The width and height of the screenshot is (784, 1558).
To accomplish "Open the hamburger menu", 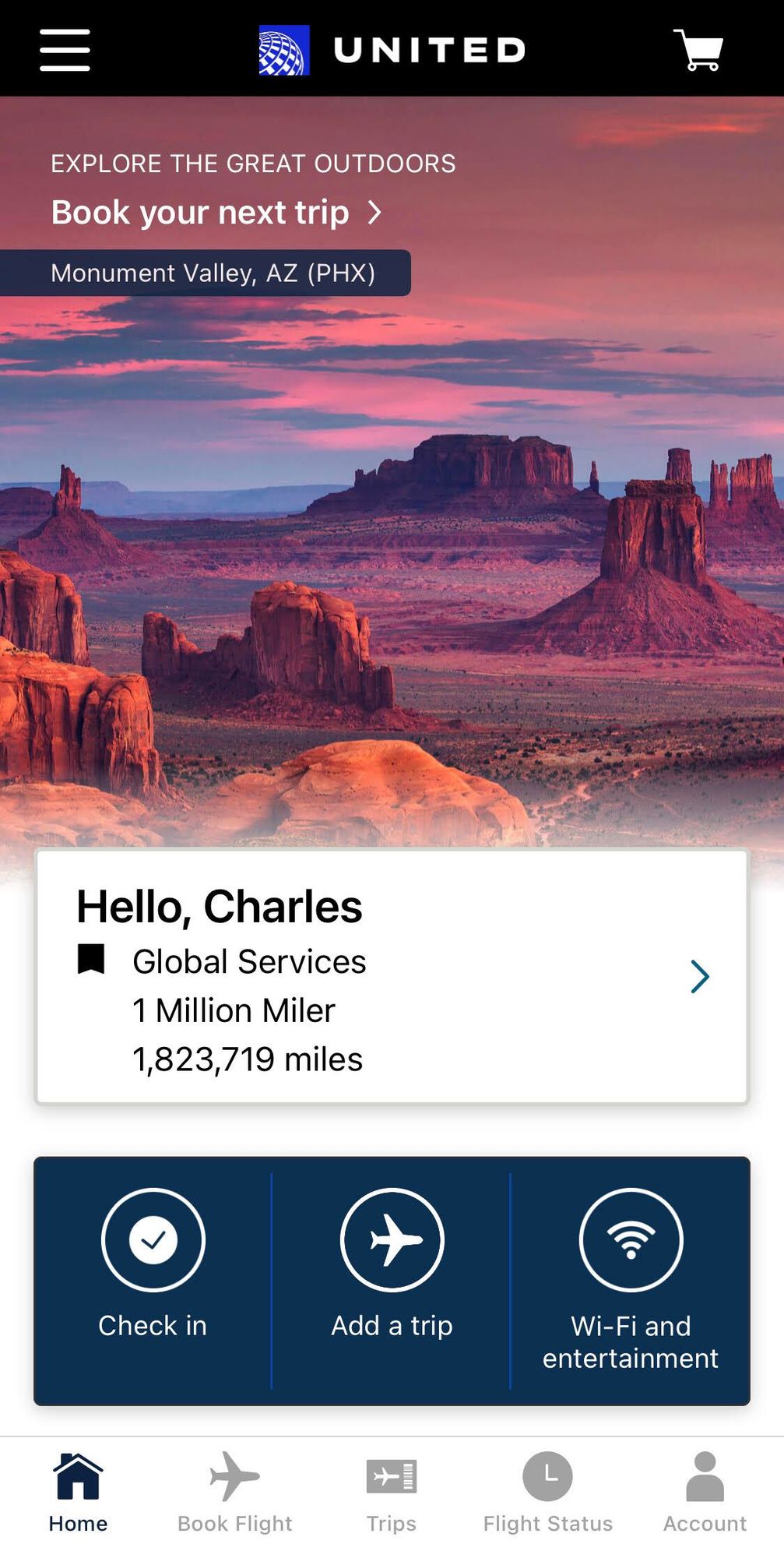I will [x=65, y=50].
